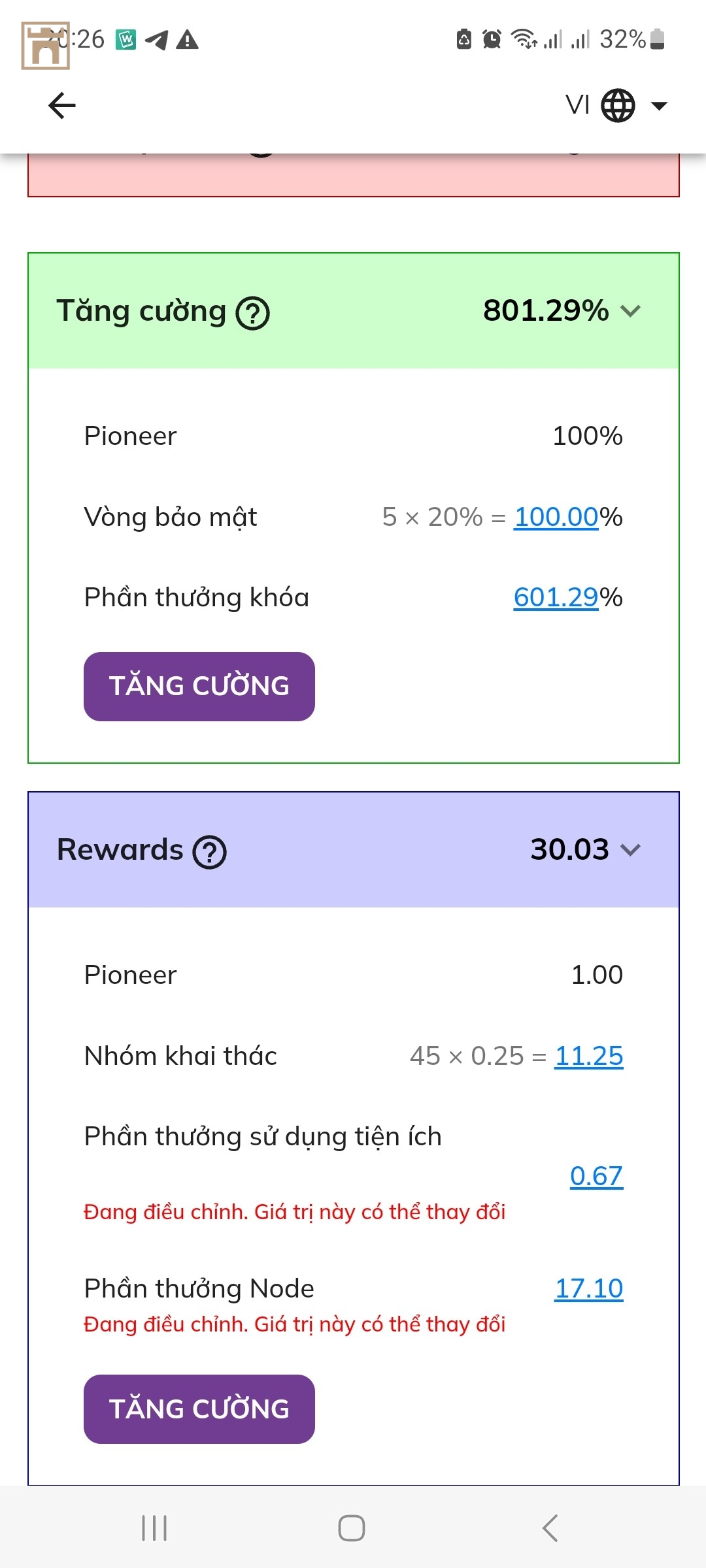The width and height of the screenshot is (706, 1568).
Task: Open the 100.00% security circle link
Action: point(556,517)
